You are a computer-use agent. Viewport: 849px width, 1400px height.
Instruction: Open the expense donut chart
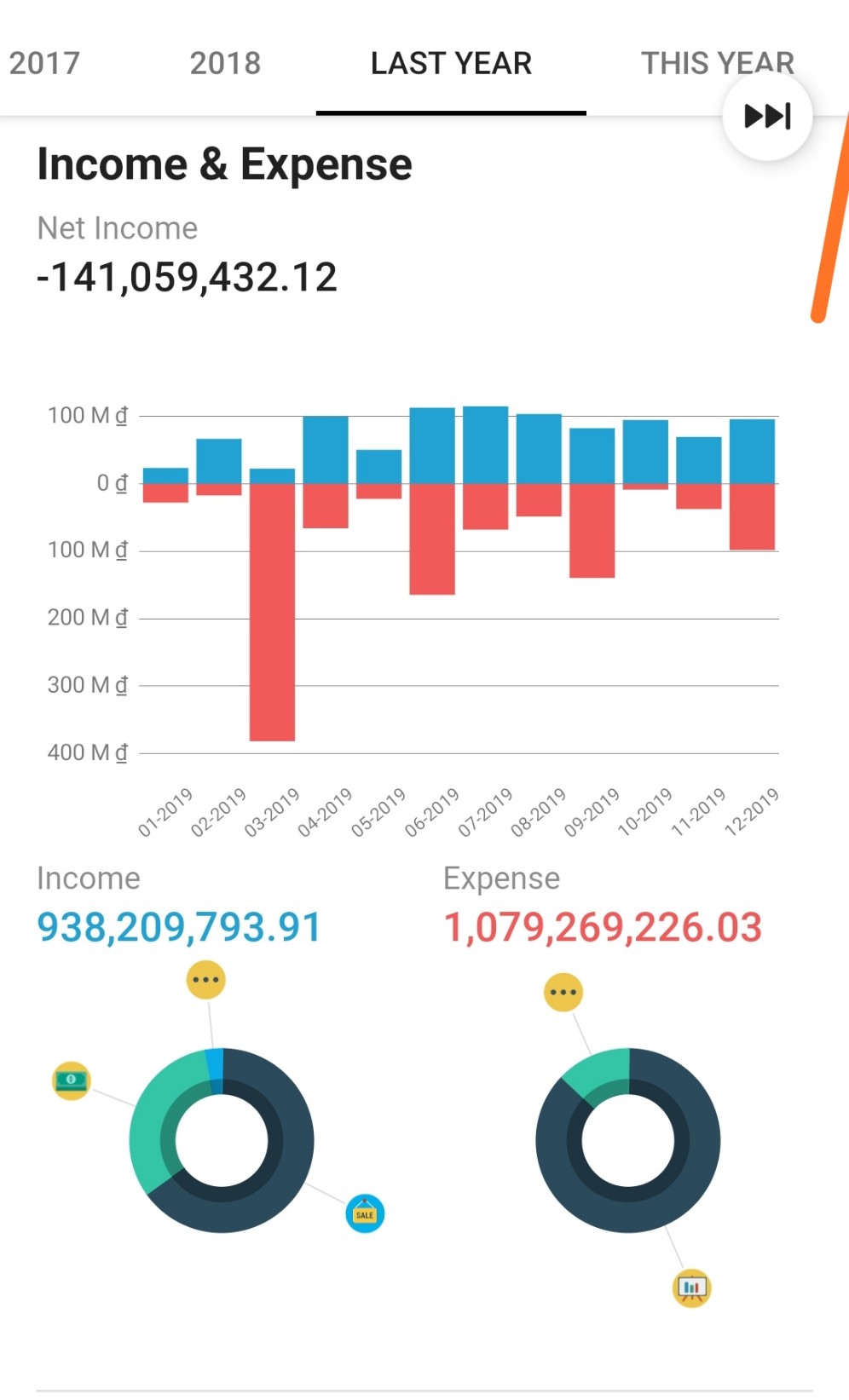628,1140
